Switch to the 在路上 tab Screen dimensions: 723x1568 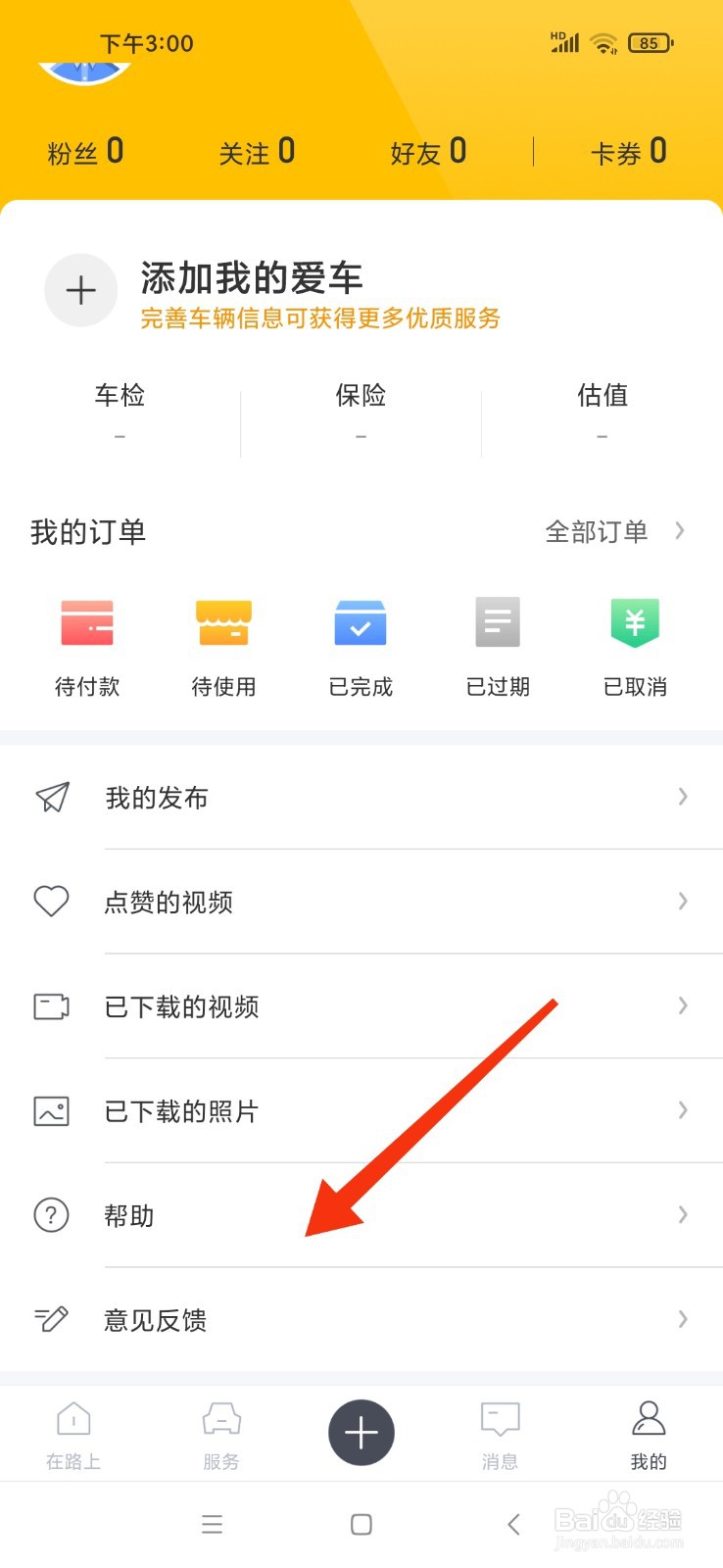[x=73, y=1433]
